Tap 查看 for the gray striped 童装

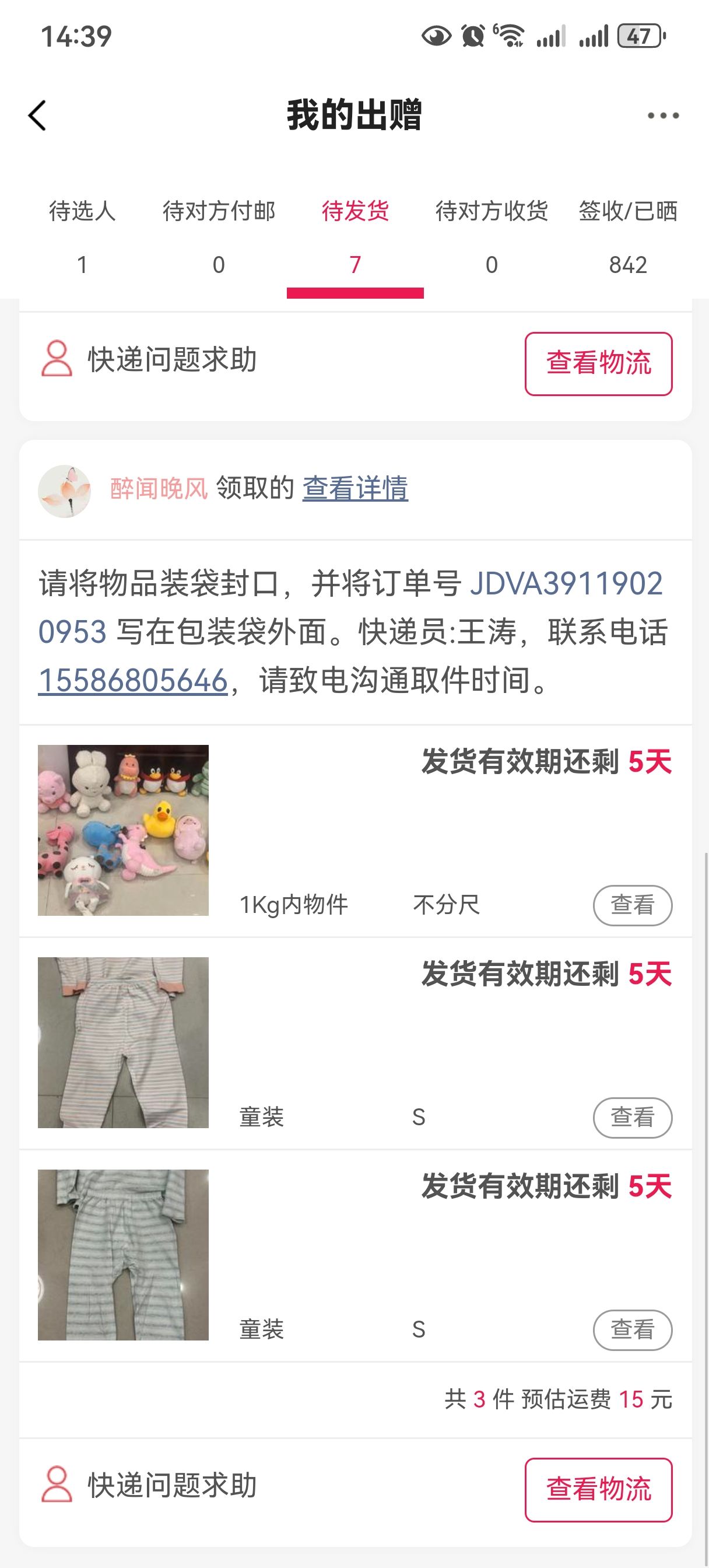(x=632, y=1330)
